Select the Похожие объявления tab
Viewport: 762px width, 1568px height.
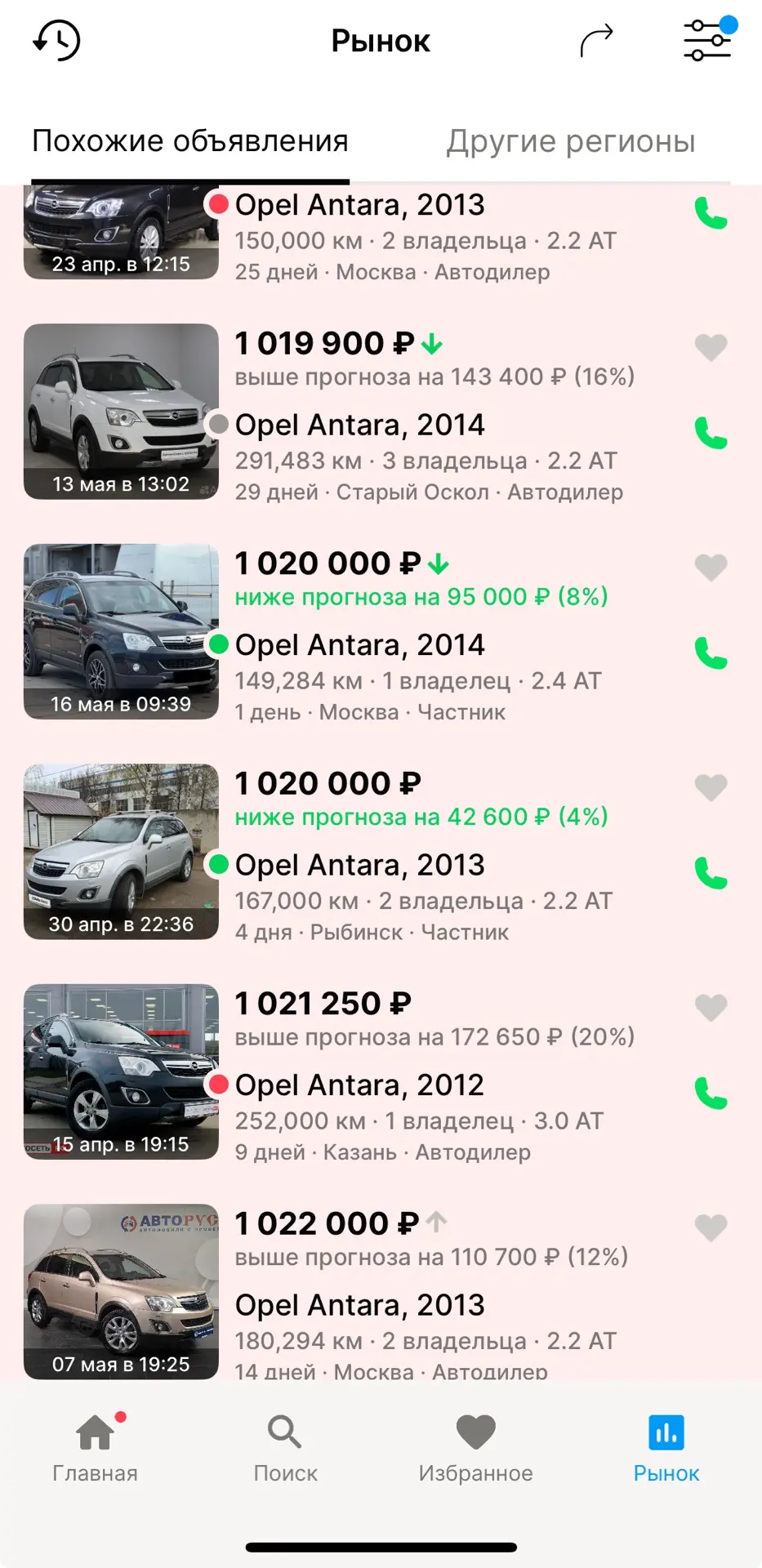[190, 141]
